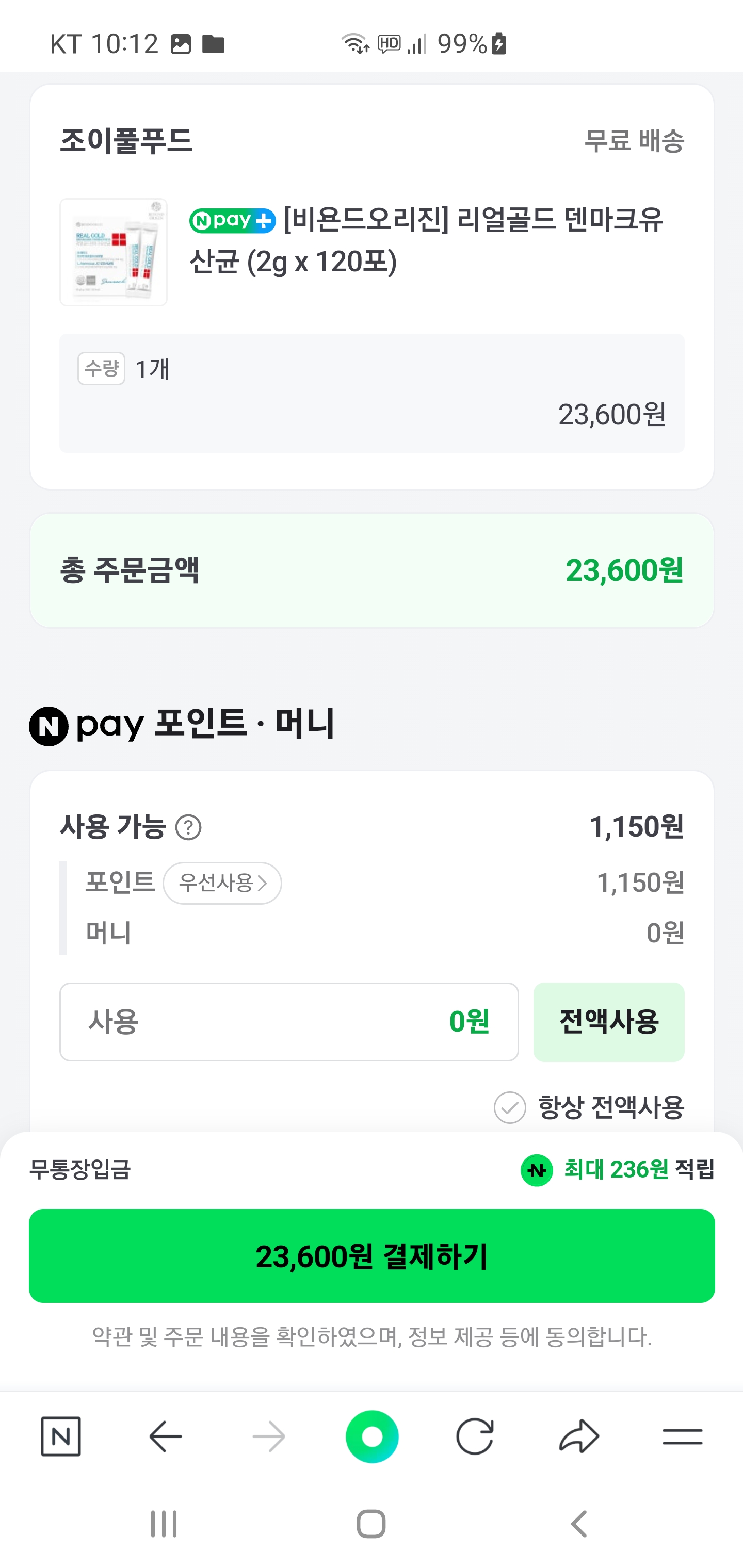Expand the 우선사용 point option chevron
The width and height of the screenshot is (743, 1568).
pos(222,883)
